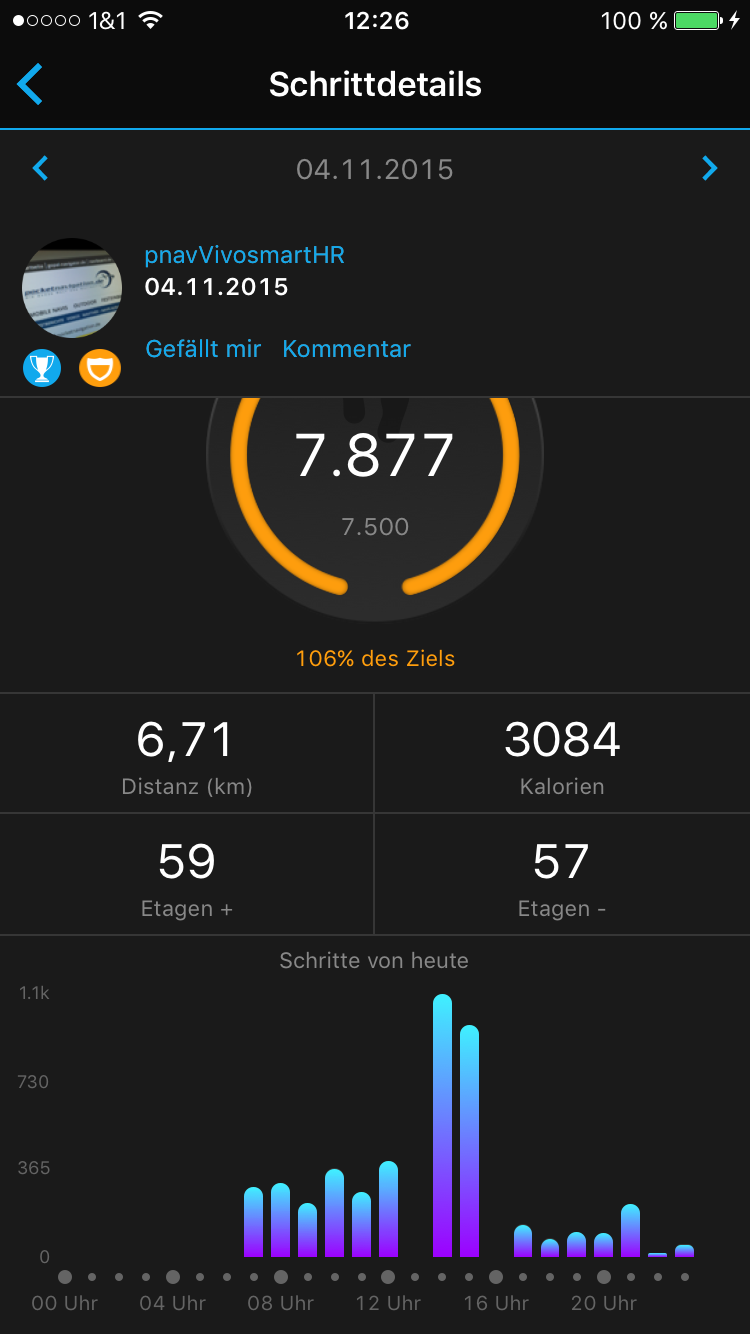Open the pnavVivosmartHR profile picture
Screen dimensions: 750x1334
[x=72, y=288]
